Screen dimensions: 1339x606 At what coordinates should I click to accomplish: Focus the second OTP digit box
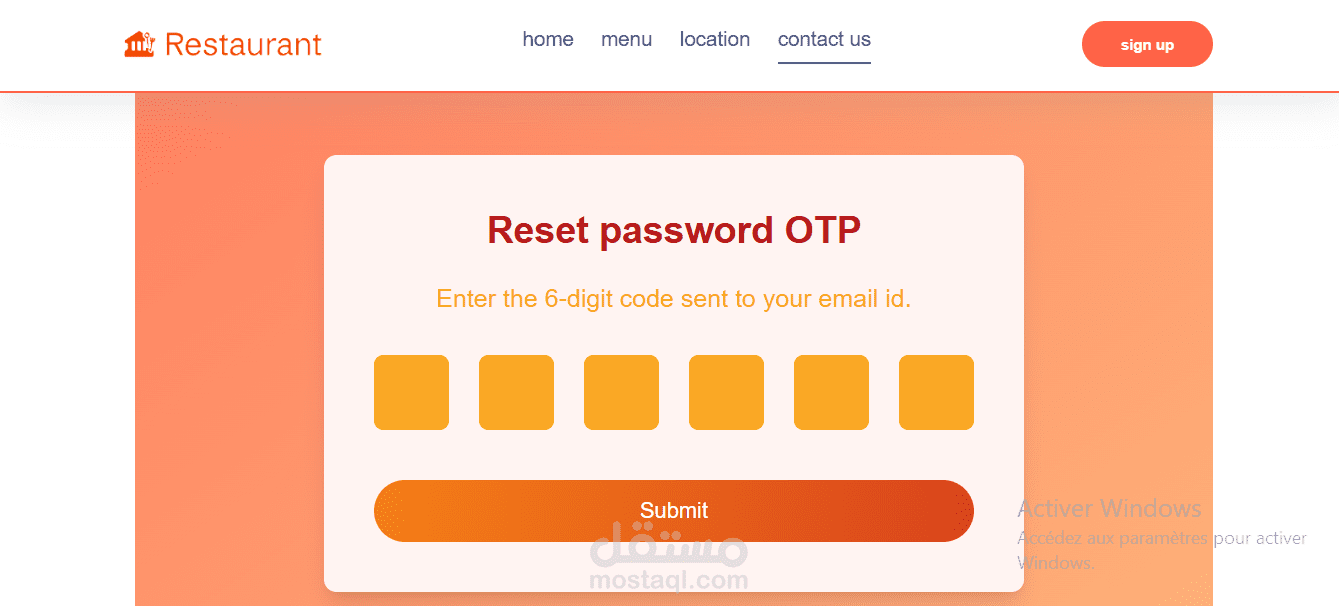coord(516,392)
